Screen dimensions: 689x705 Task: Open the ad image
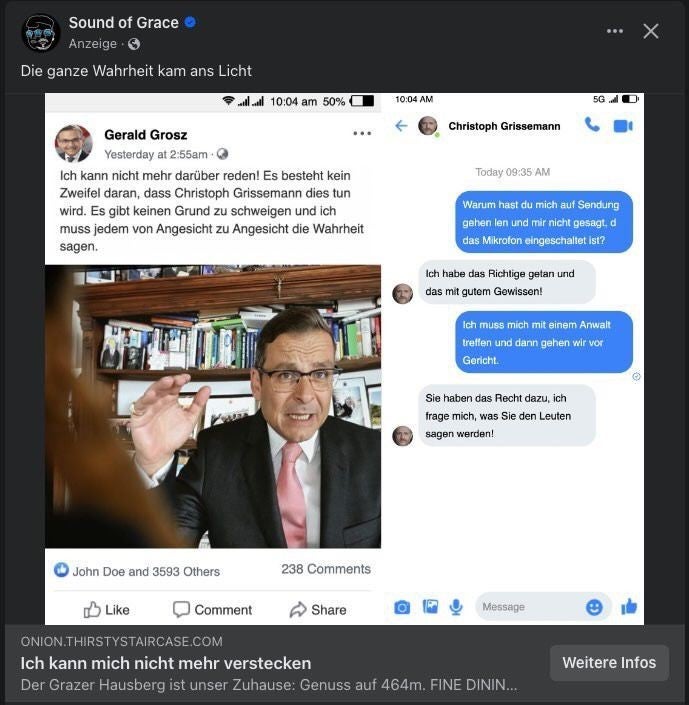[x=344, y=358]
